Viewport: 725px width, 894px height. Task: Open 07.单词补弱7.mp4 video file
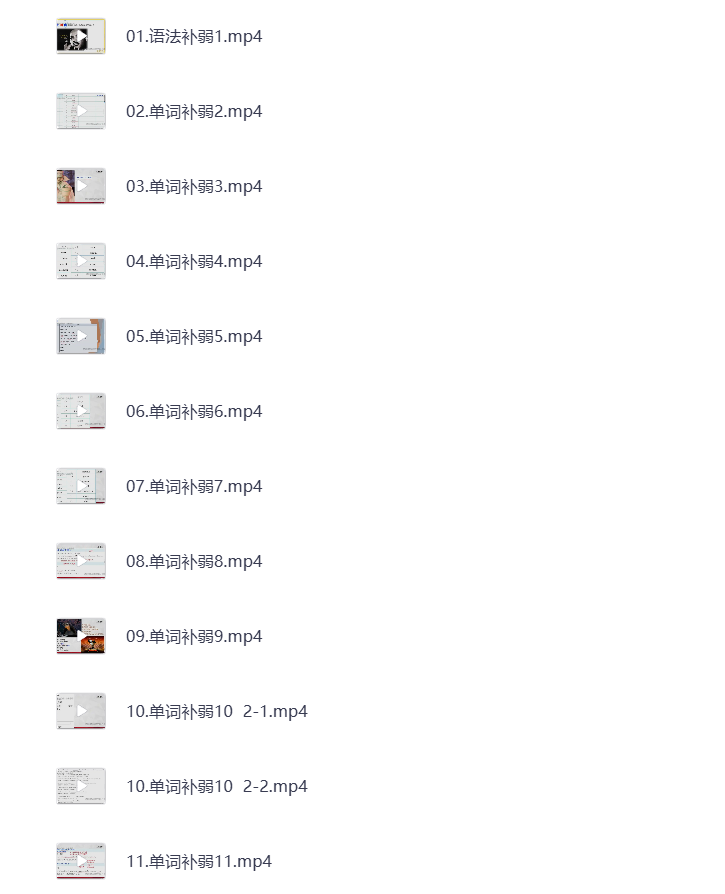[194, 487]
